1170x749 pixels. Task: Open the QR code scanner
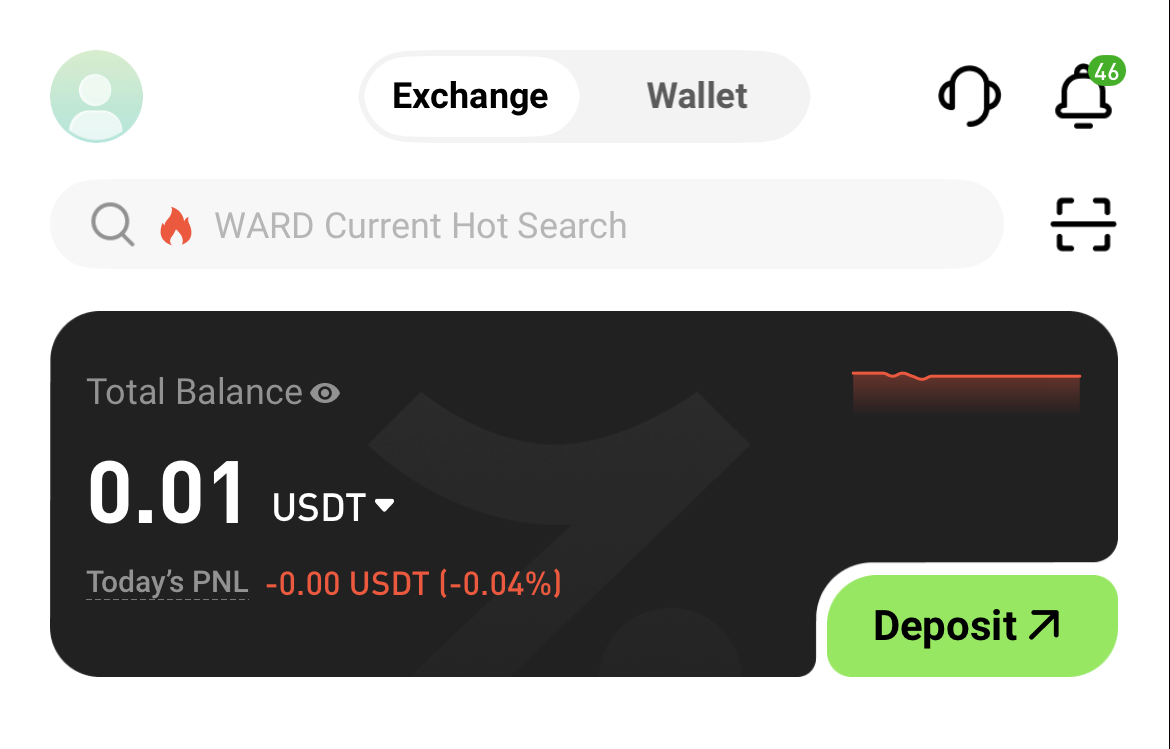[x=1083, y=225]
